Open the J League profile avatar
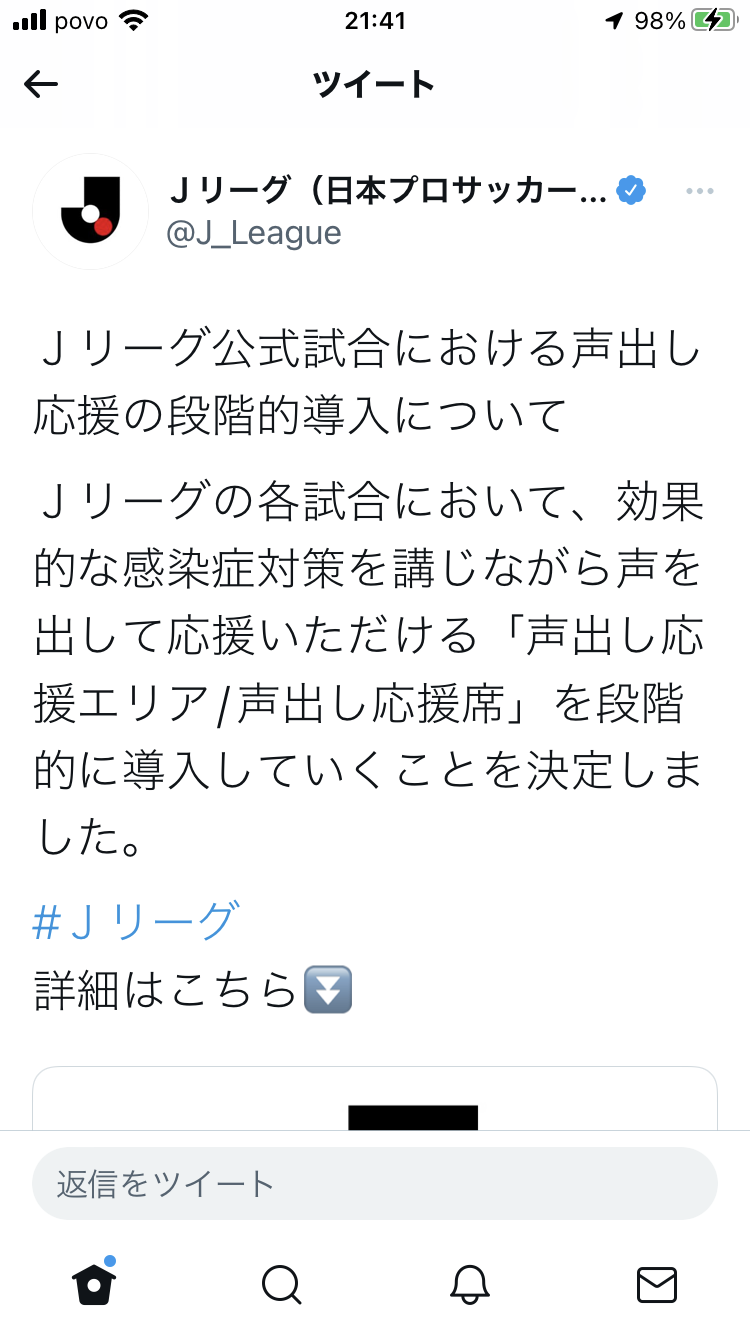Image resolution: width=750 pixels, height=1334 pixels. coord(90,211)
